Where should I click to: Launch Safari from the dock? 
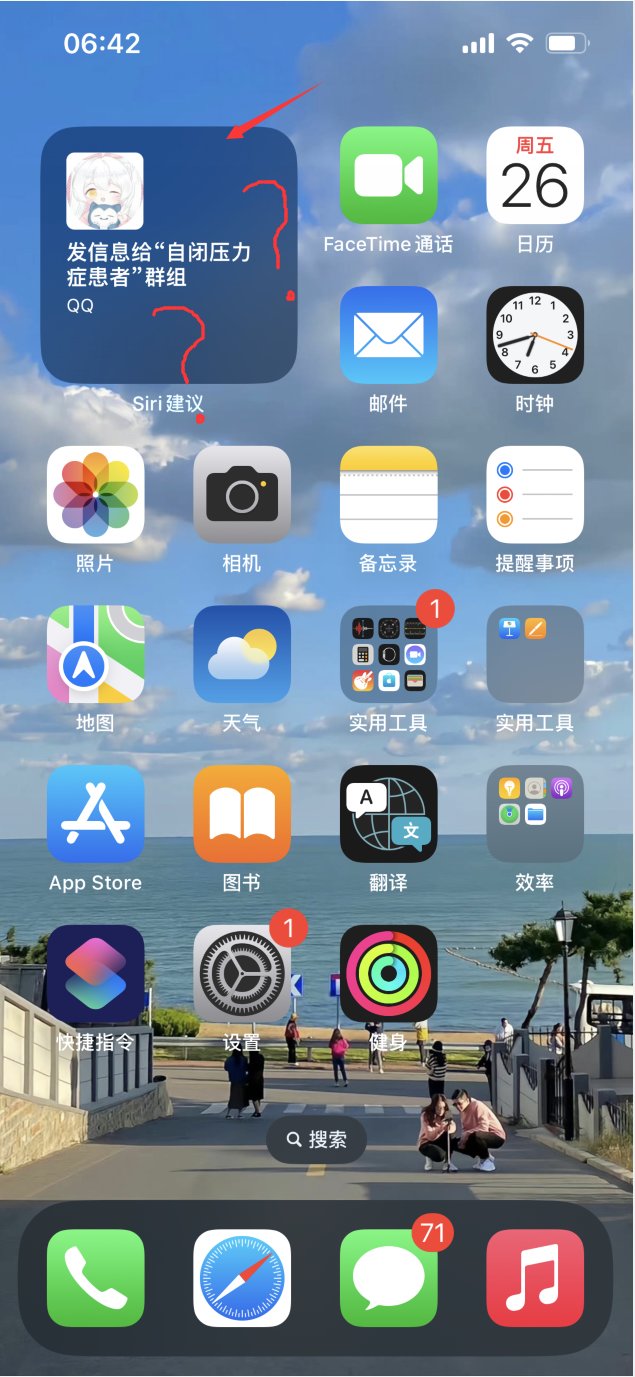[242, 1277]
